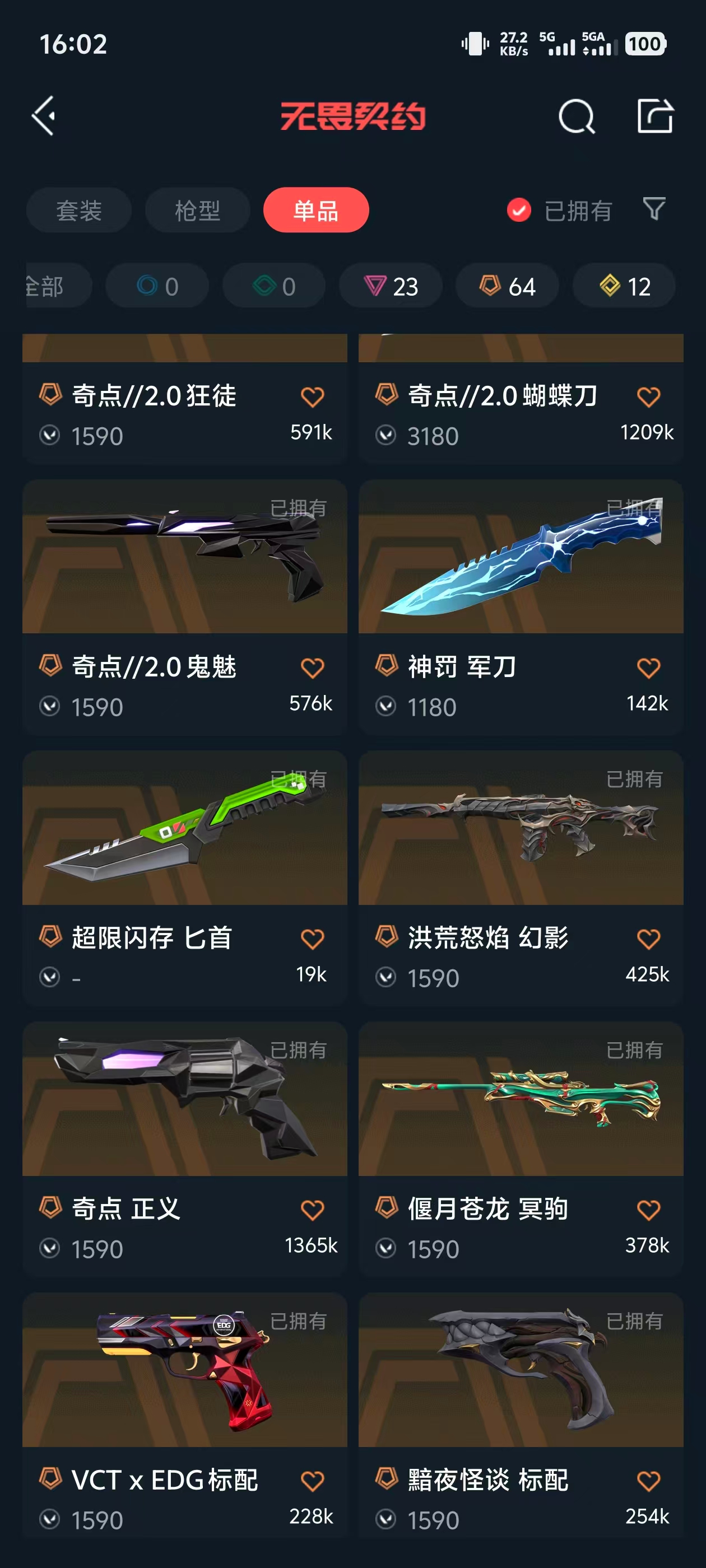Toggle the 已拥有 owned filter checkbox
Screen dimensions: 706x1568
519,211
